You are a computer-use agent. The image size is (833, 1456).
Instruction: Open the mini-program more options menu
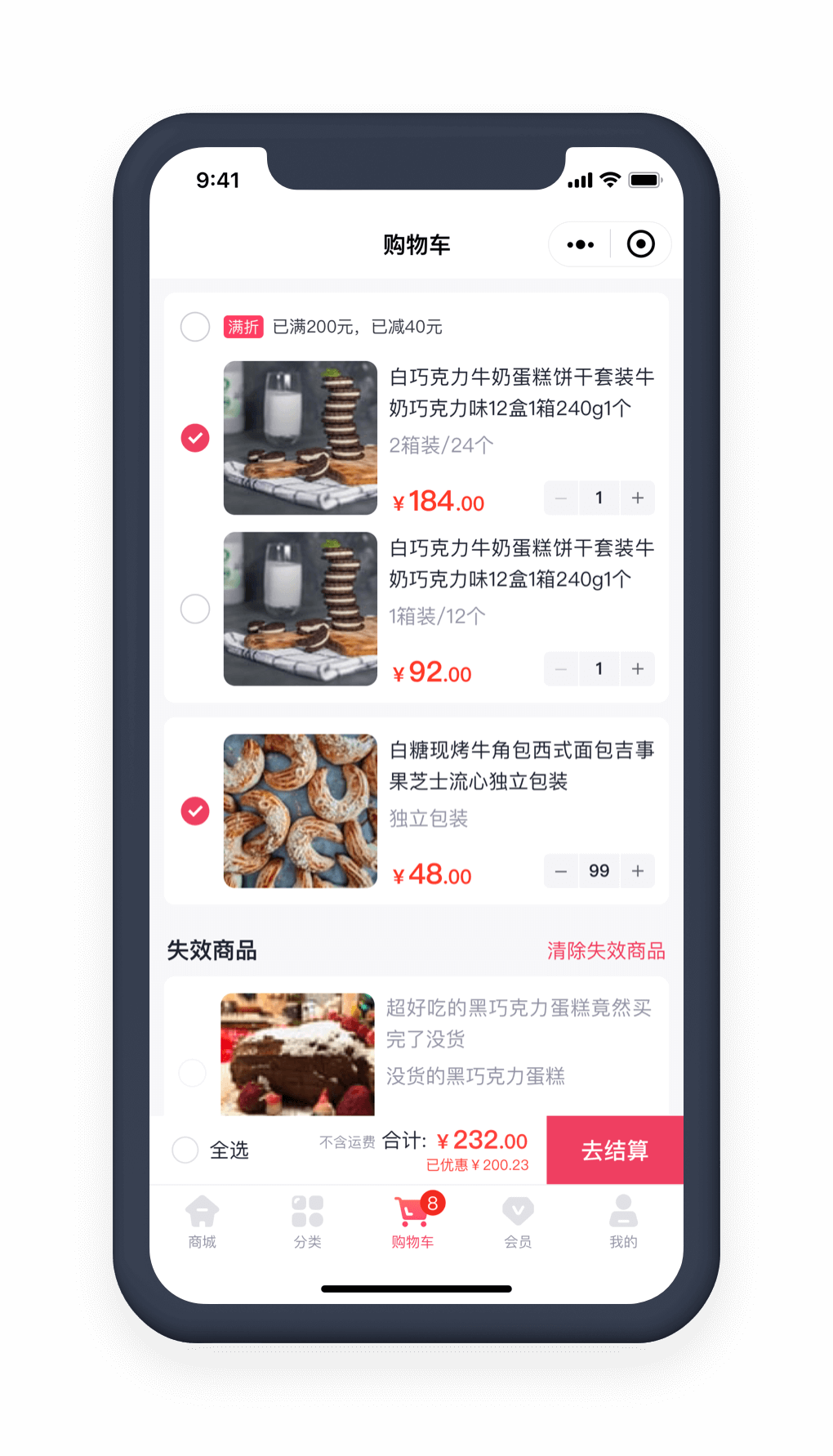581,244
